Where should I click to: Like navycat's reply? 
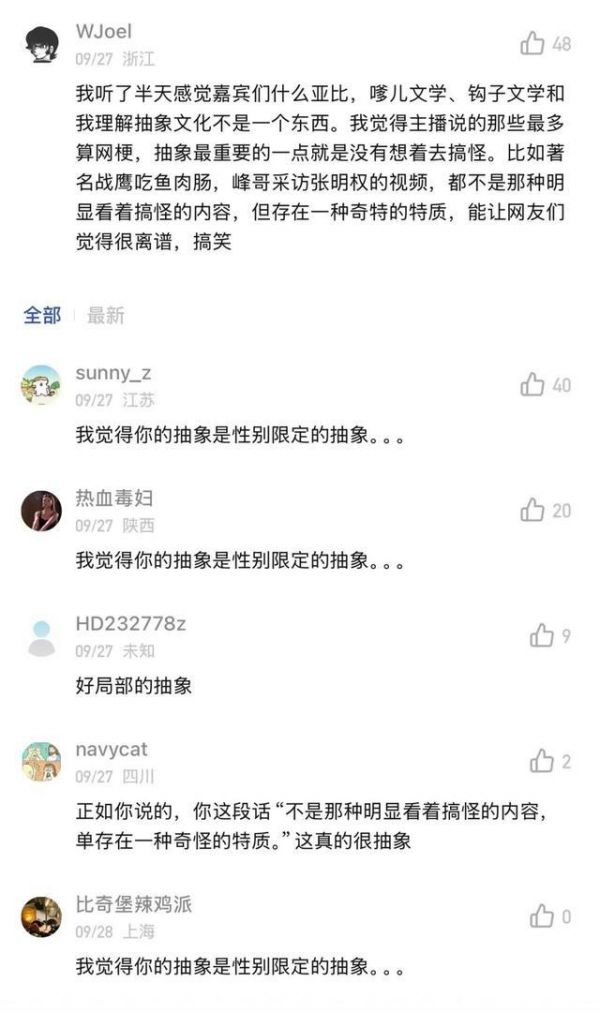[542, 761]
